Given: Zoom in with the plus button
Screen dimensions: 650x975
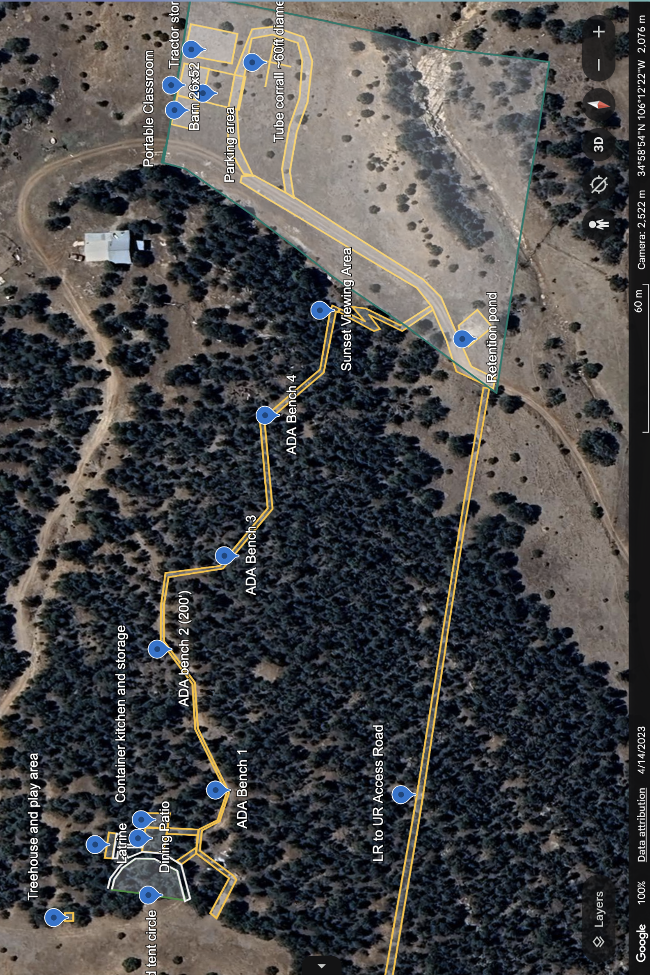Looking at the screenshot, I should 599,32.
